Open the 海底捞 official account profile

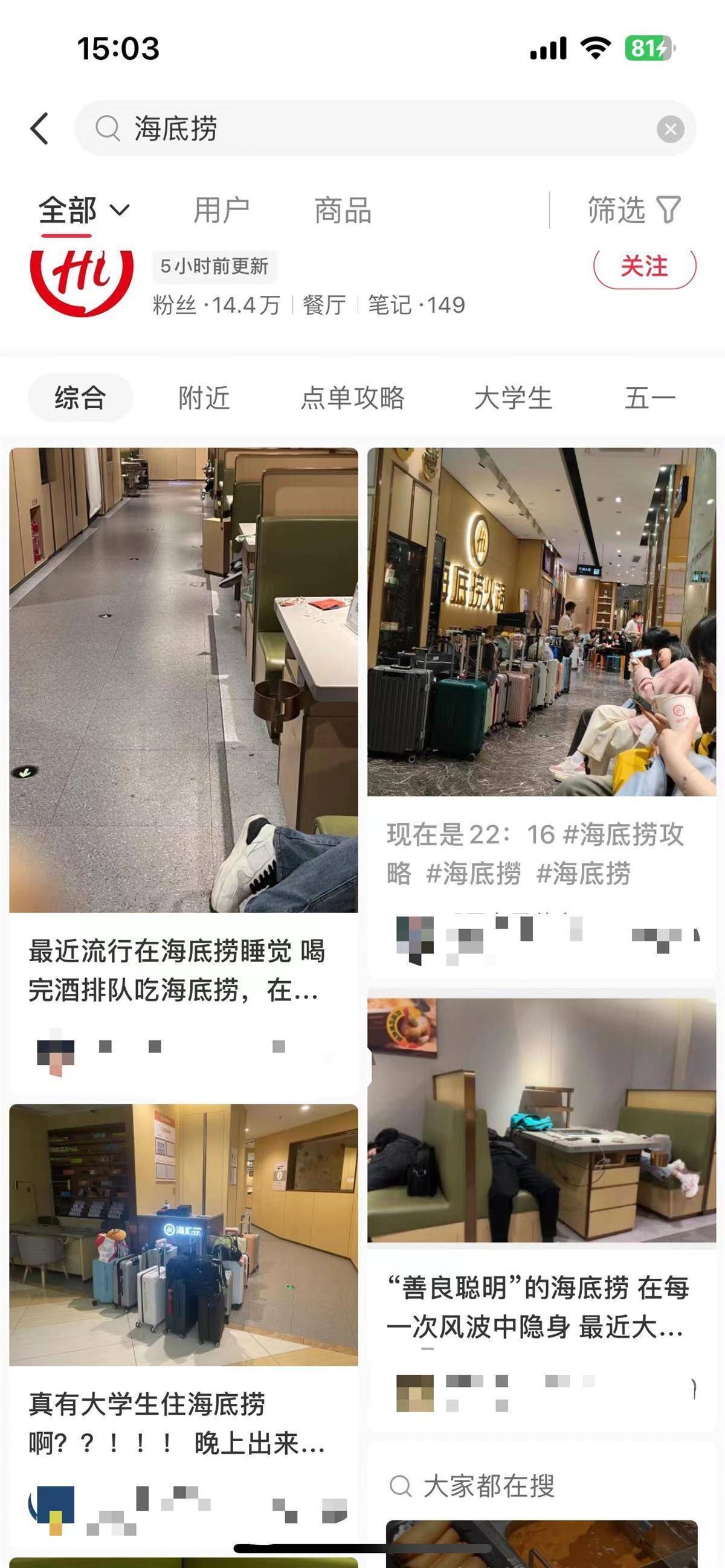[x=82, y=281]
